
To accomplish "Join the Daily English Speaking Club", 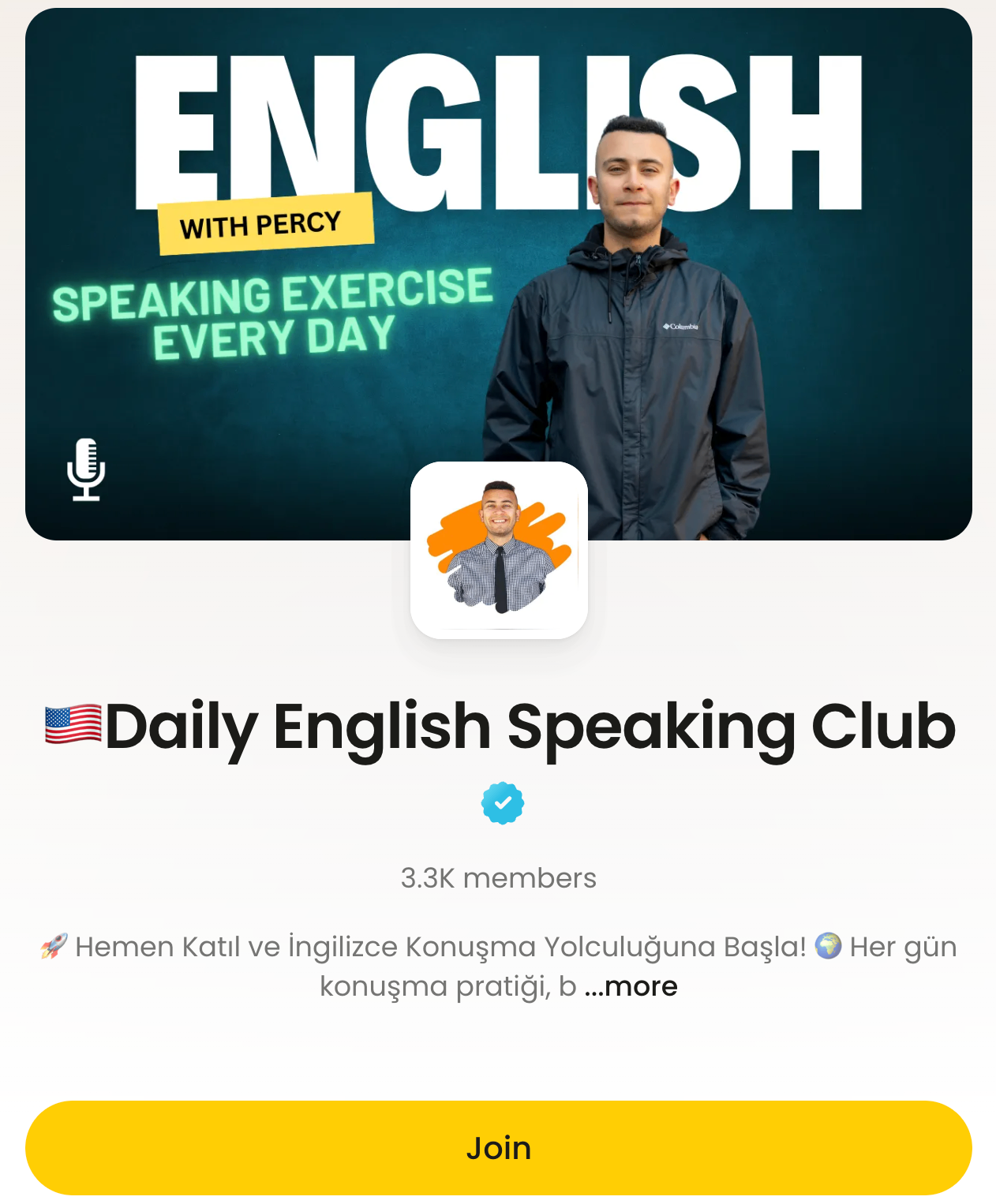I will pos(498,1147).
